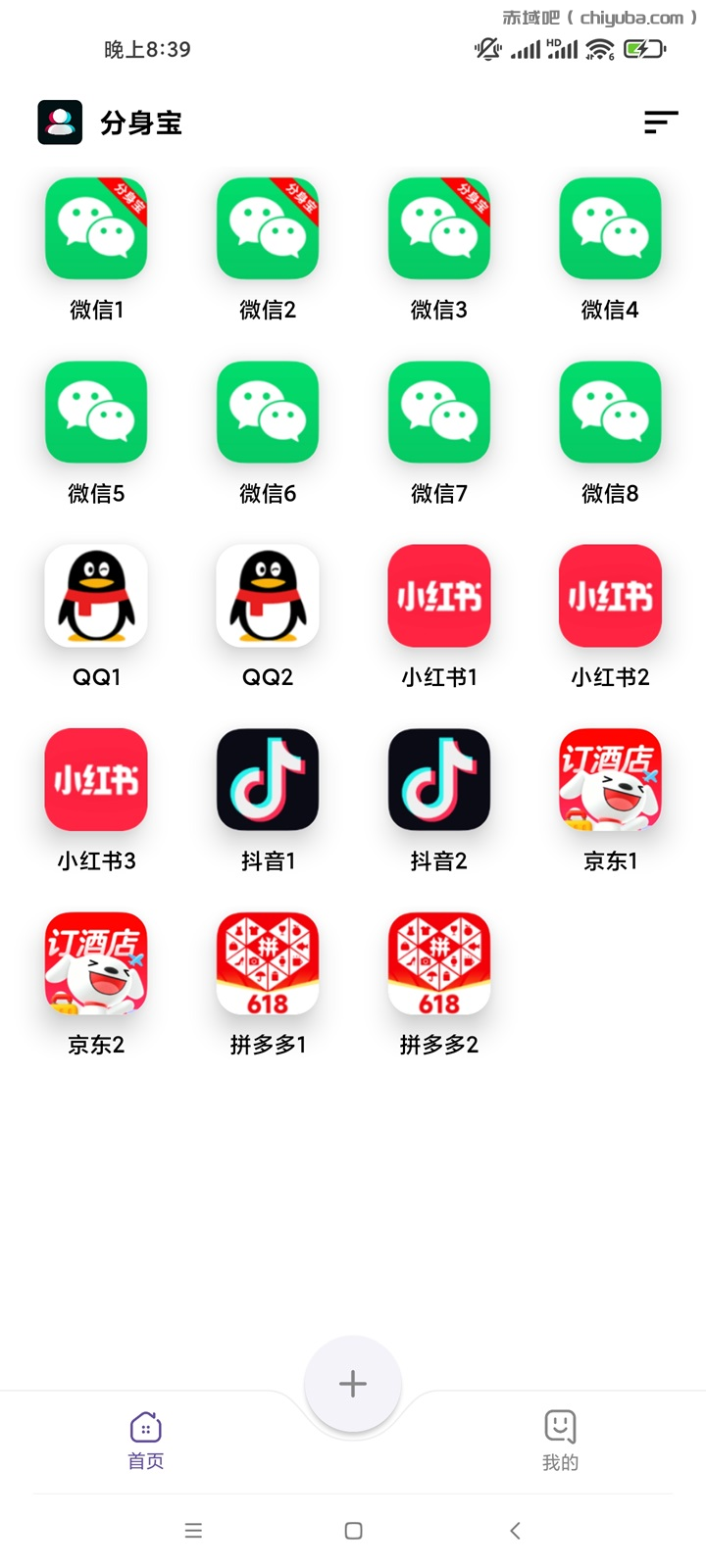Viewport: 706px width, 1568px height.
Task: Open the 抖音2 clone
Action: (437, 779)
